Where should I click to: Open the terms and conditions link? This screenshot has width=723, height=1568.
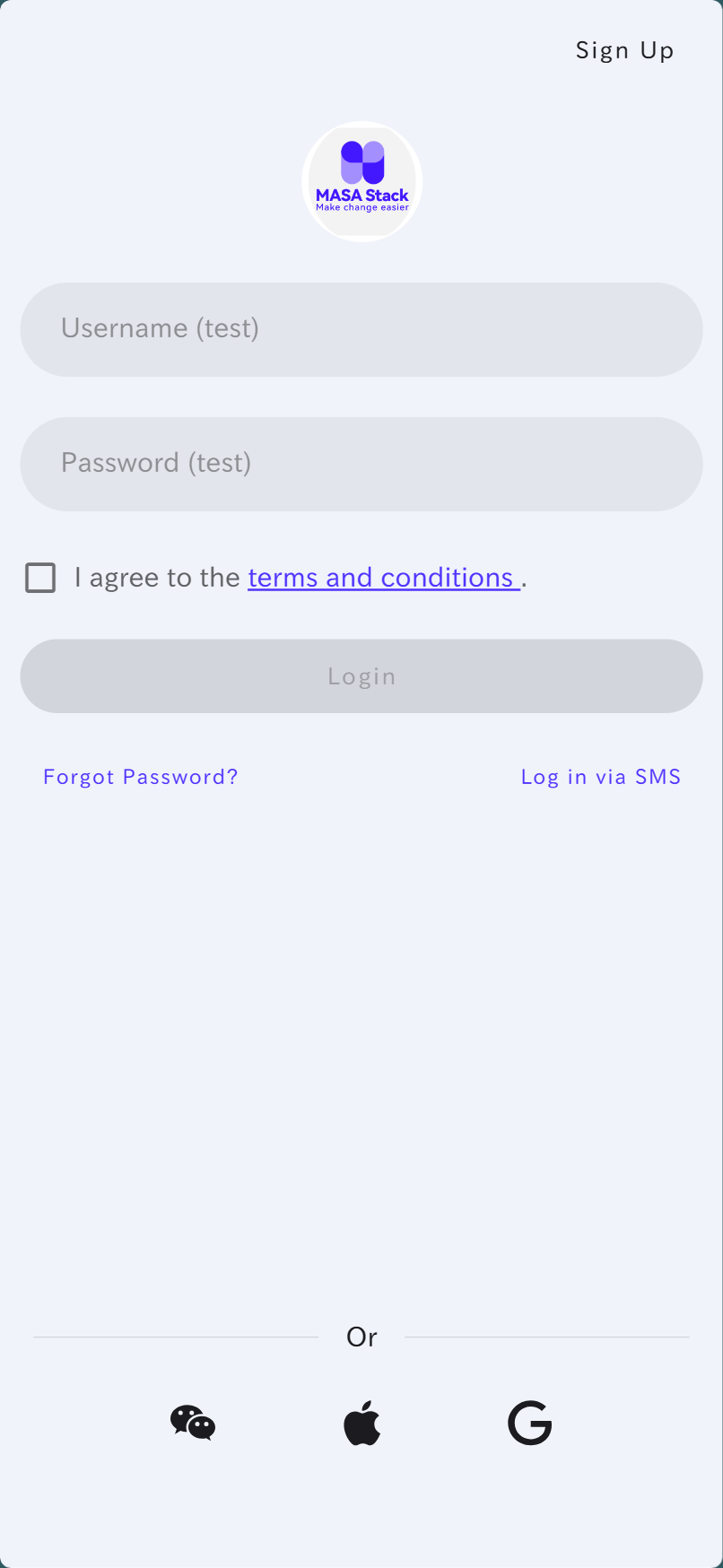(384, 578)
